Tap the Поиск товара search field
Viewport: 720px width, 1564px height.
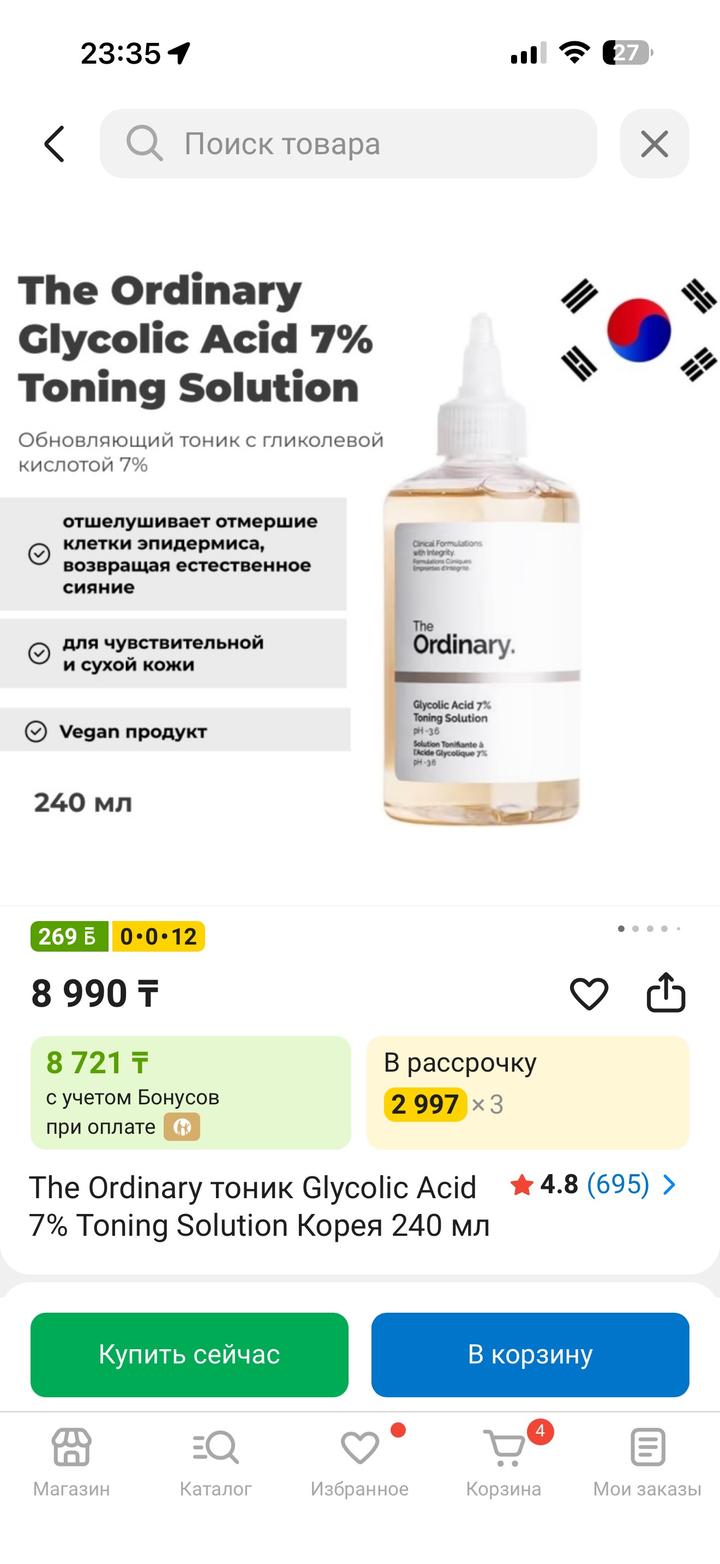(x=348, y=144)
